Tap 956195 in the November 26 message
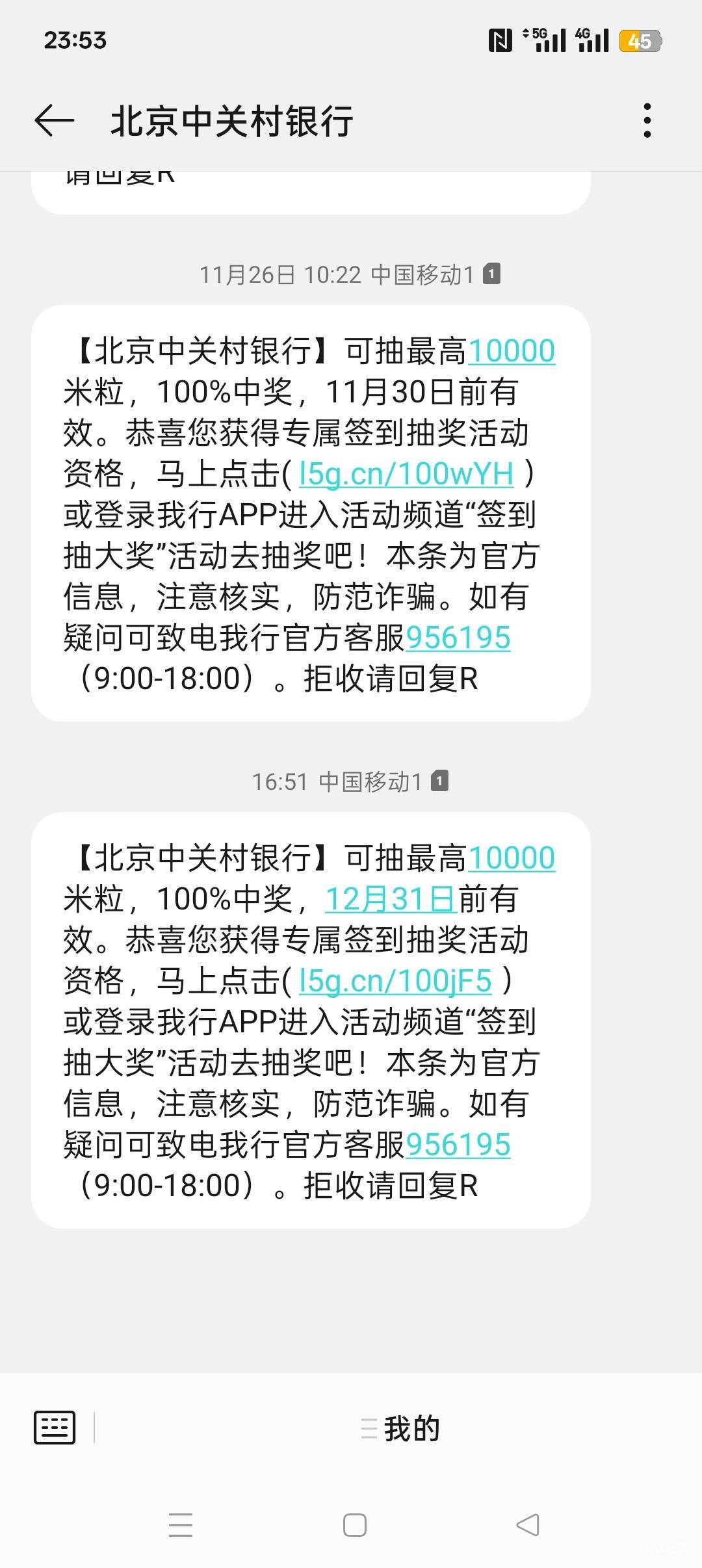Screen dimensions: 702x1568 [458, 638]
